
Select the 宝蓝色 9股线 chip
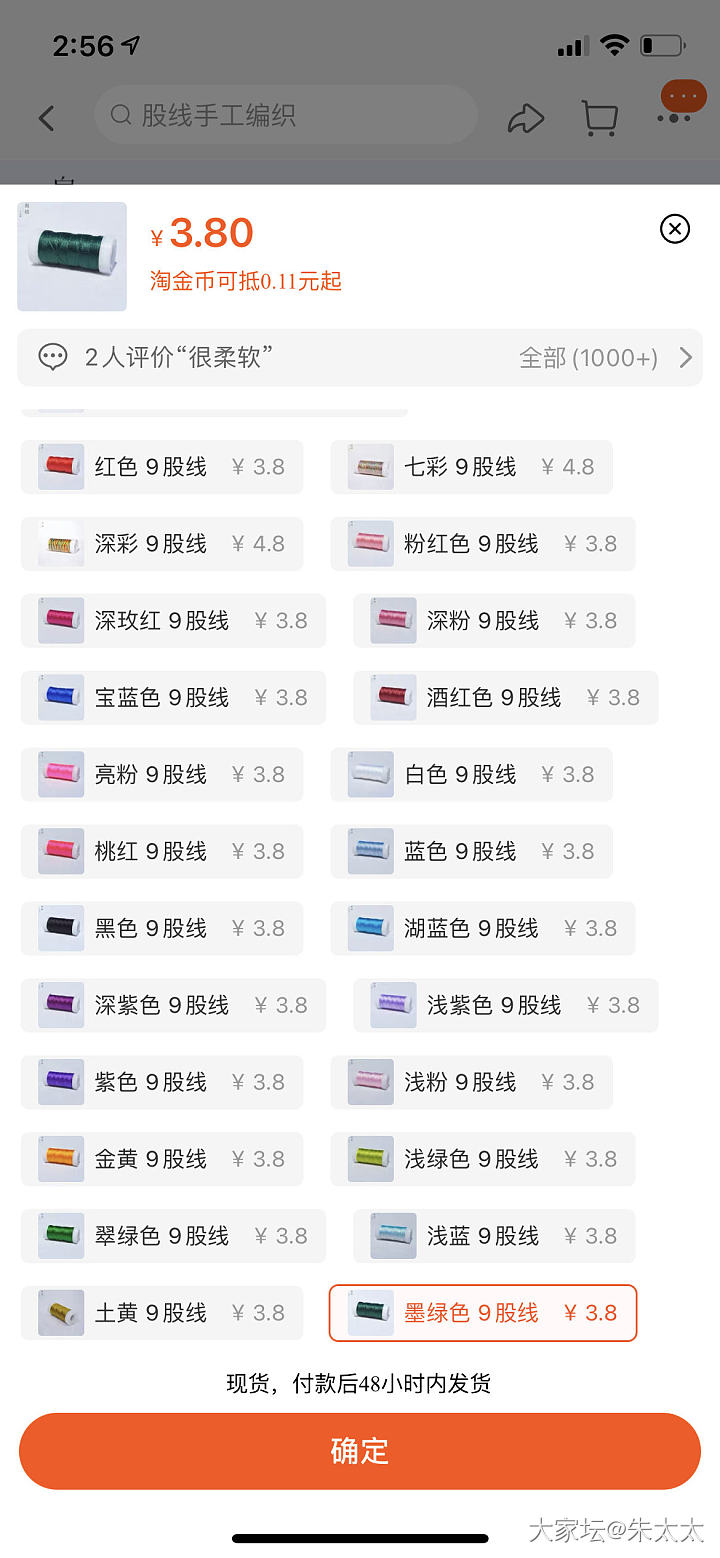pos(173,698)
